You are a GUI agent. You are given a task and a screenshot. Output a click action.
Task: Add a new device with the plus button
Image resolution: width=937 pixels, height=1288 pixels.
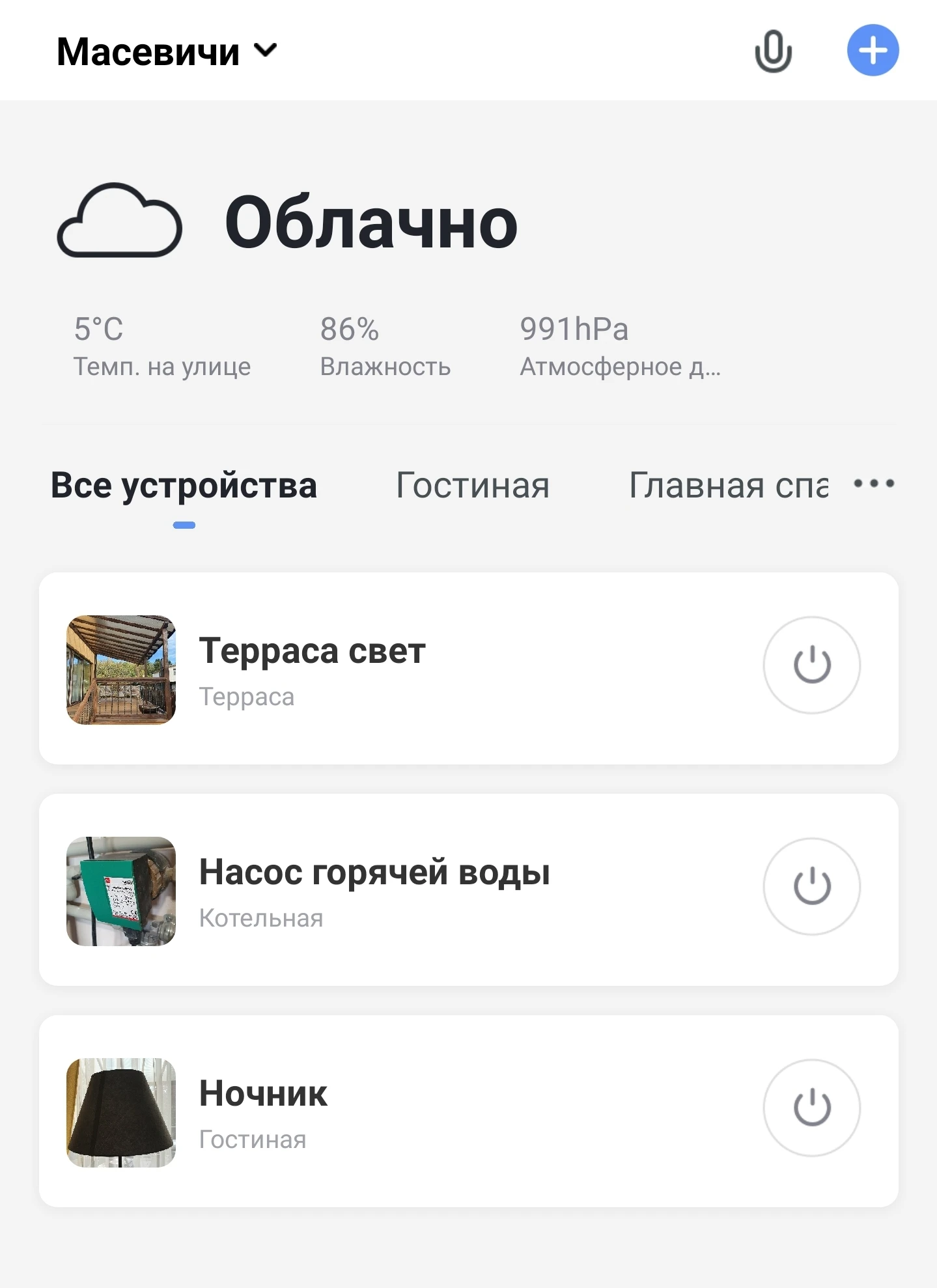click(873, 51)
